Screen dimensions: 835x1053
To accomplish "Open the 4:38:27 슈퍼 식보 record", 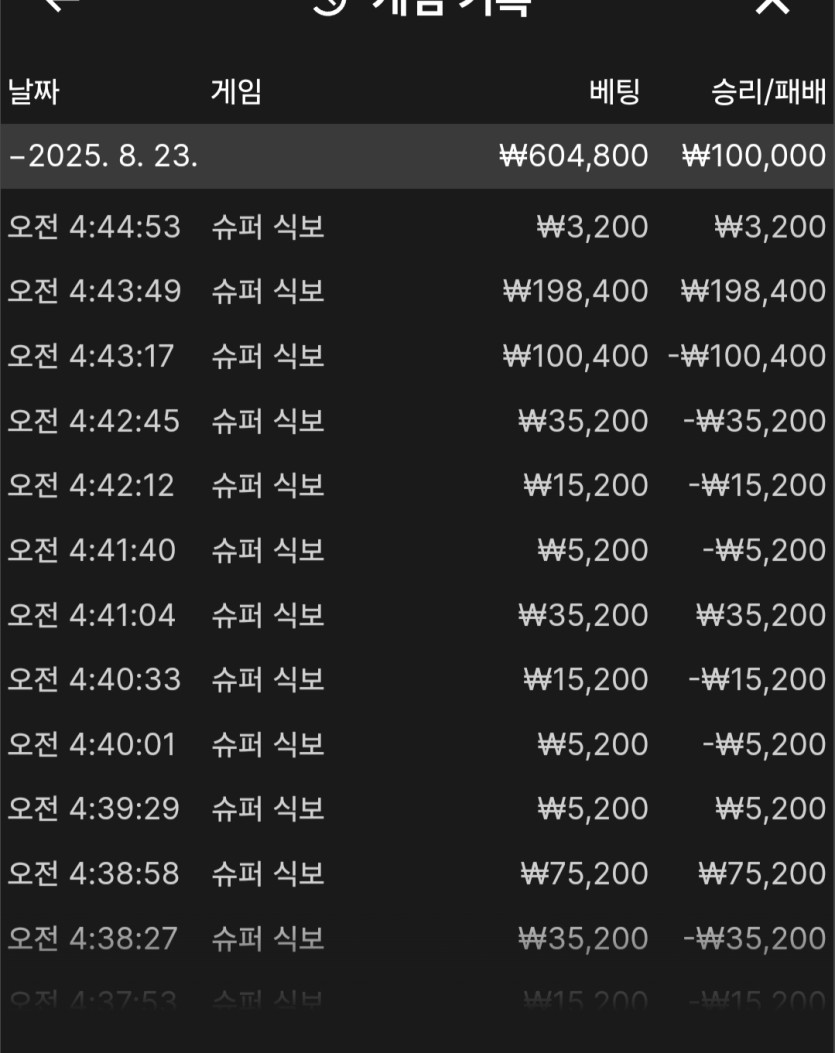I will coord(417,939).
